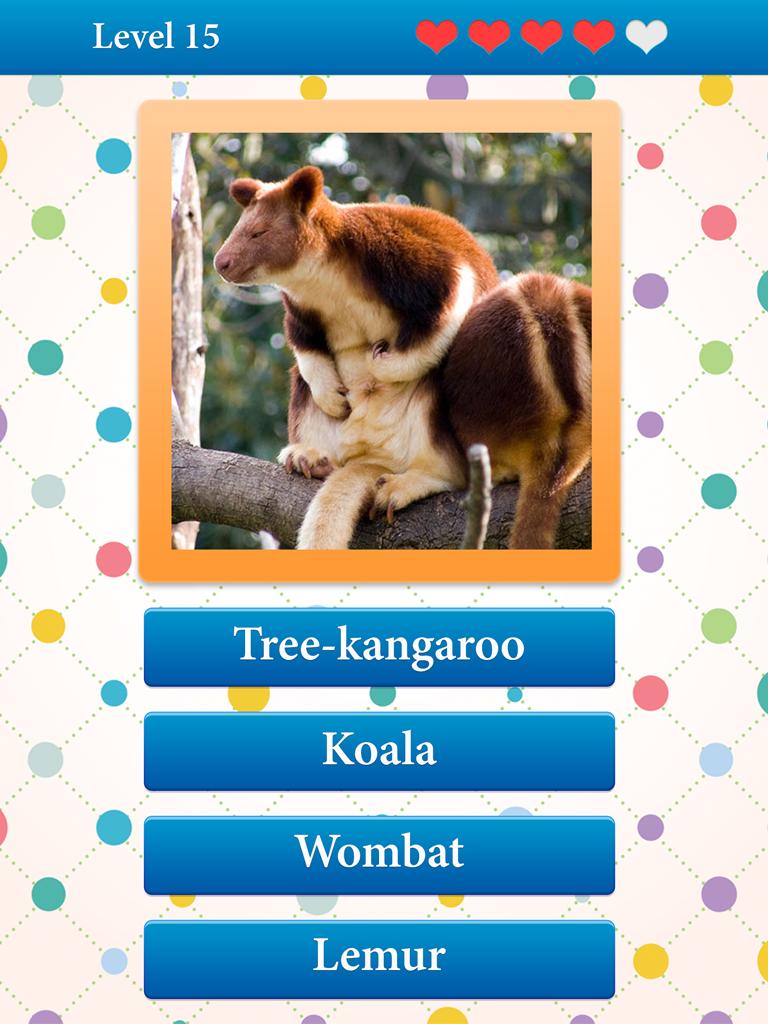The width and height of the screenshot is (768, 1024).
Task: Select Koala as the answer
Action: (x=379, y=750)
